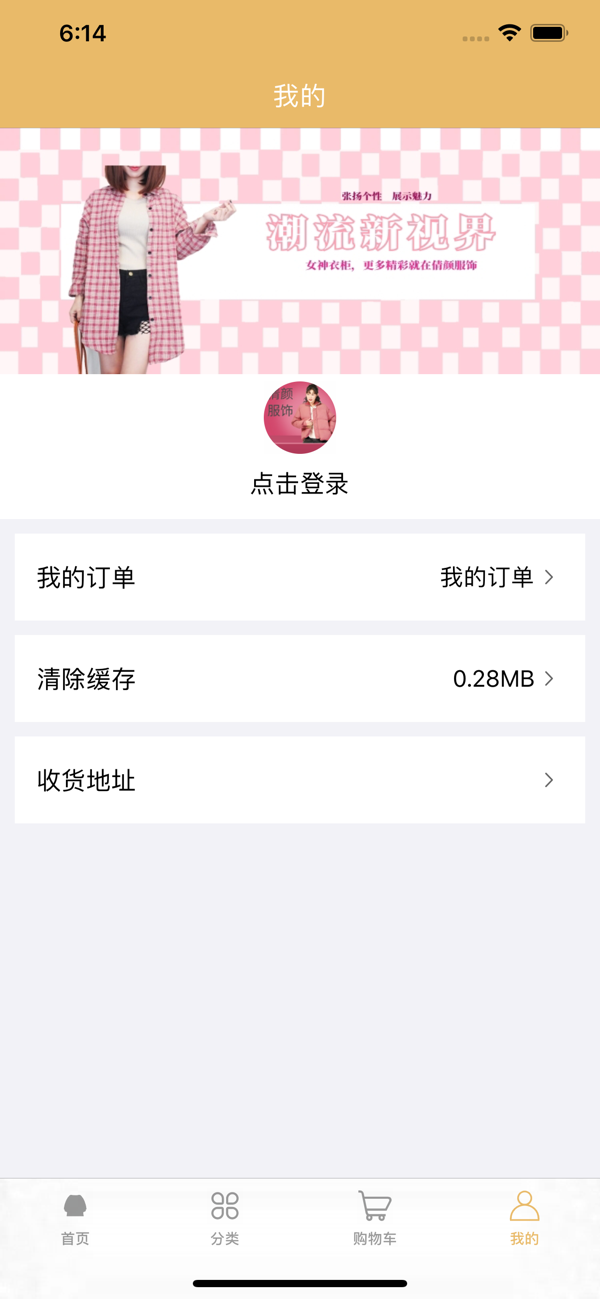
Task: Tap 点击登录 to log in
Action: click(x=299, y=485)
